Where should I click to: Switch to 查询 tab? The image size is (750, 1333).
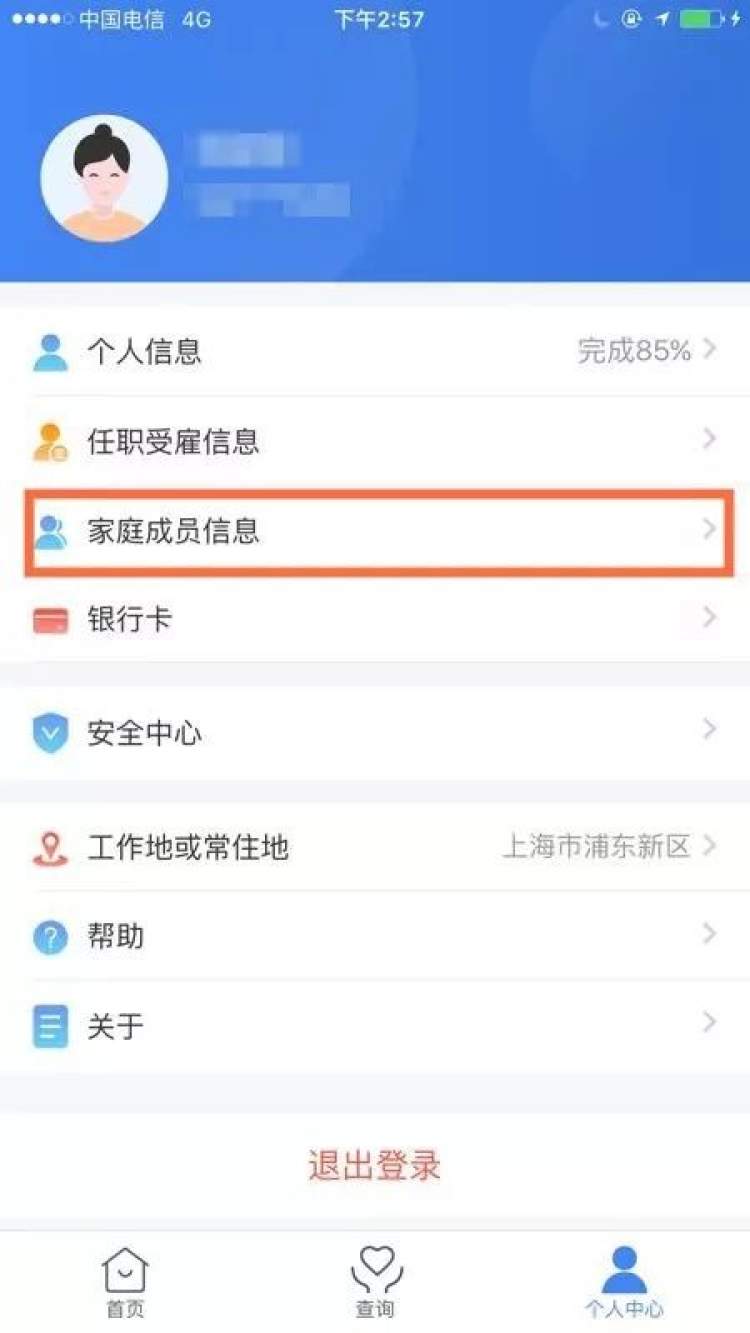375,1282
